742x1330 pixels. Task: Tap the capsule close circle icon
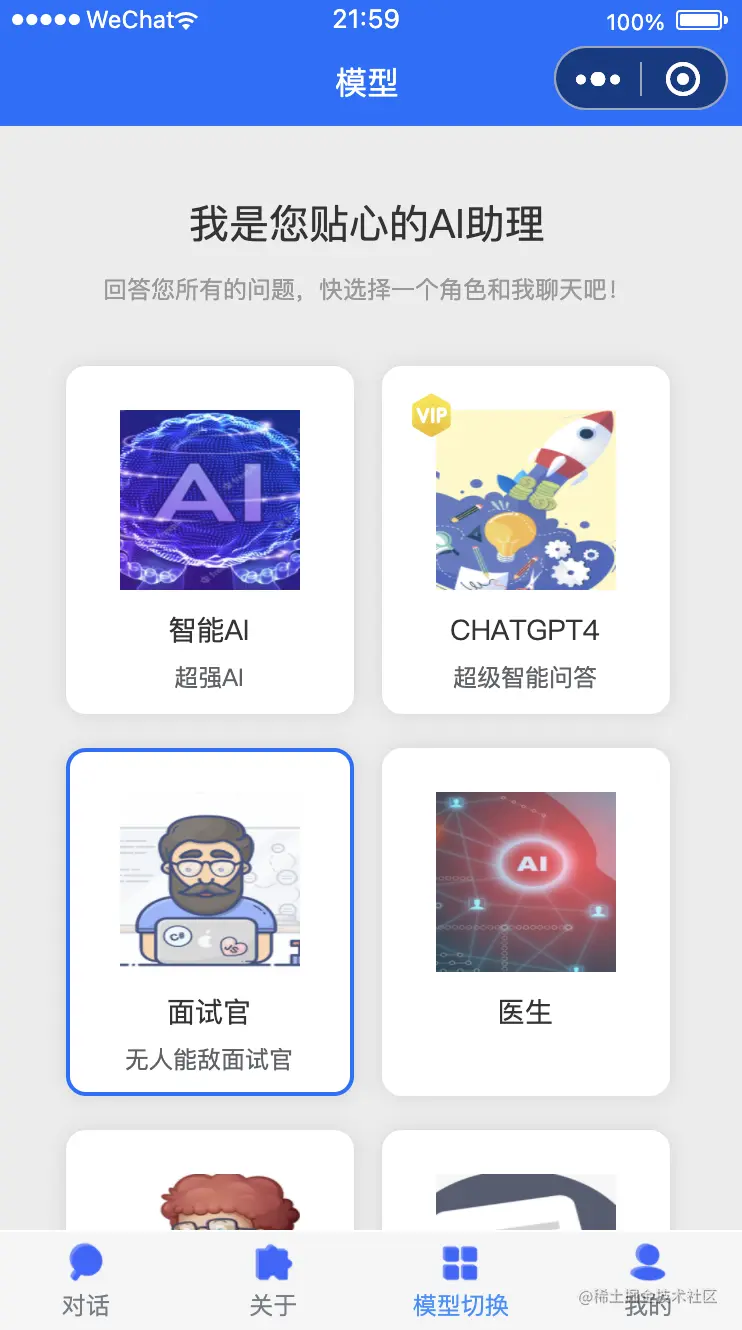(682, 77)
